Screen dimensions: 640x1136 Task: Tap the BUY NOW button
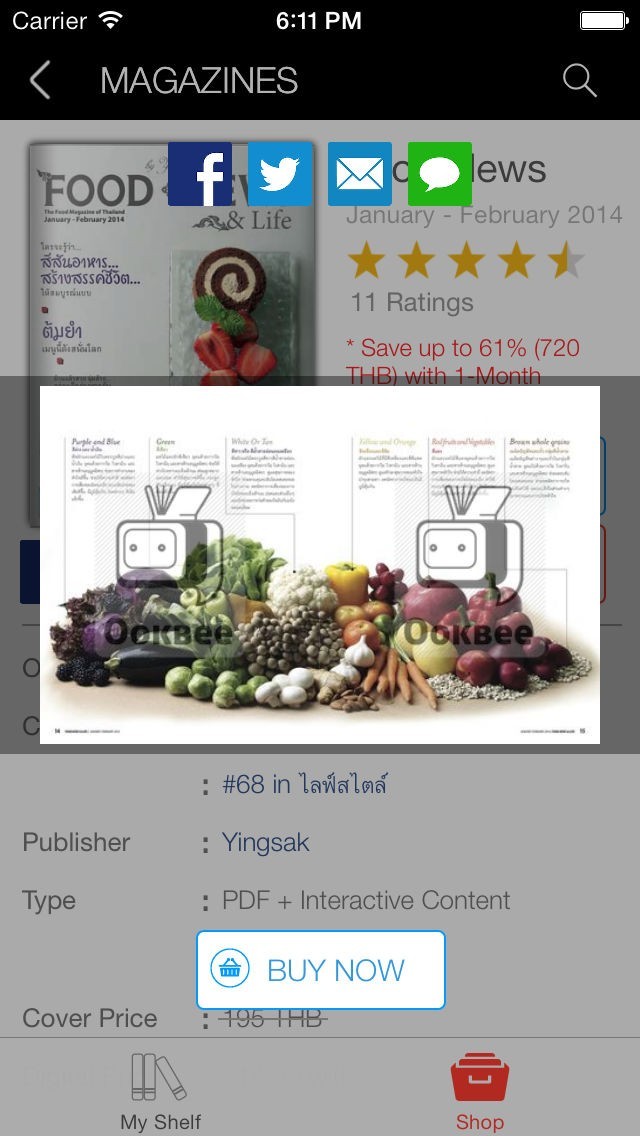[320, 970]
